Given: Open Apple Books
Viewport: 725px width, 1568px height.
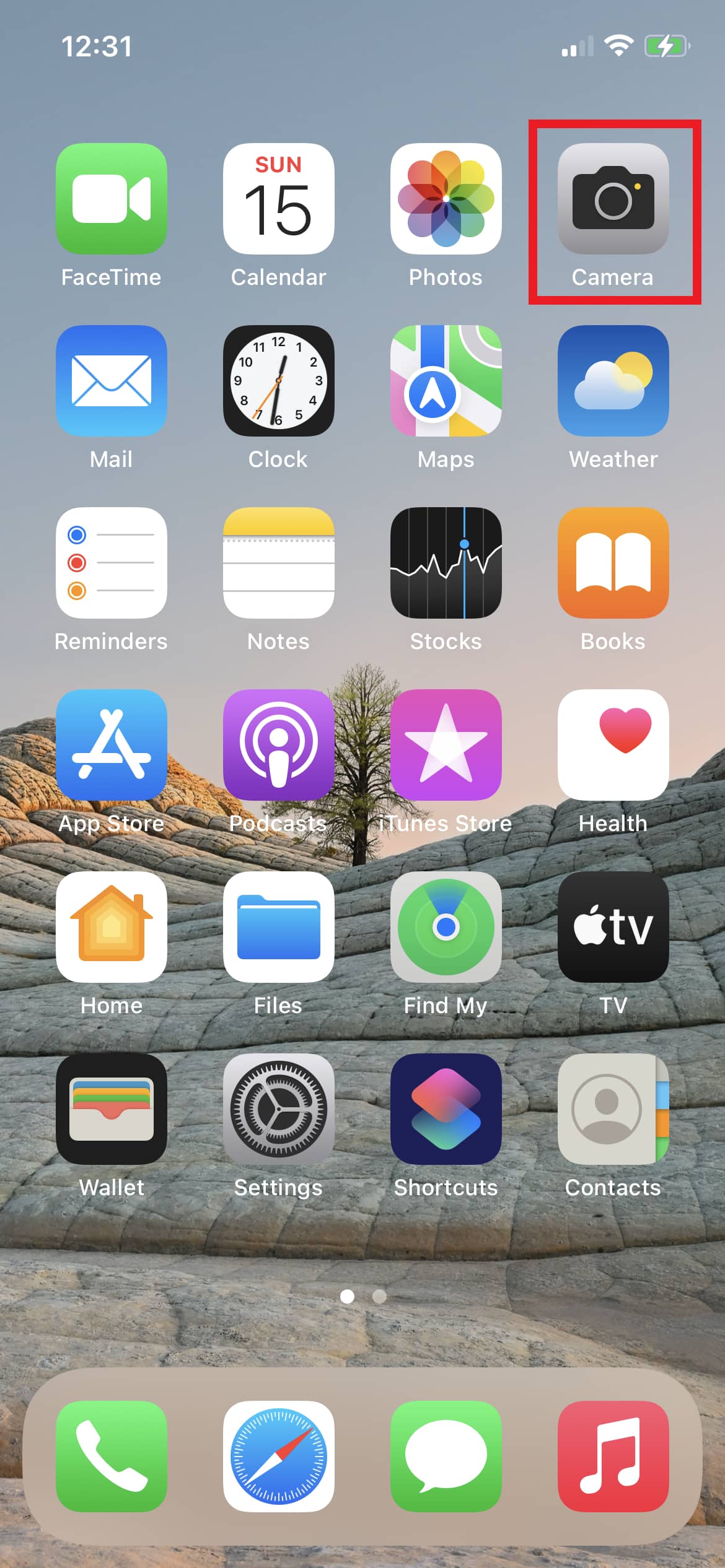Looking at the screenshot, I should [x=613, y=564].
